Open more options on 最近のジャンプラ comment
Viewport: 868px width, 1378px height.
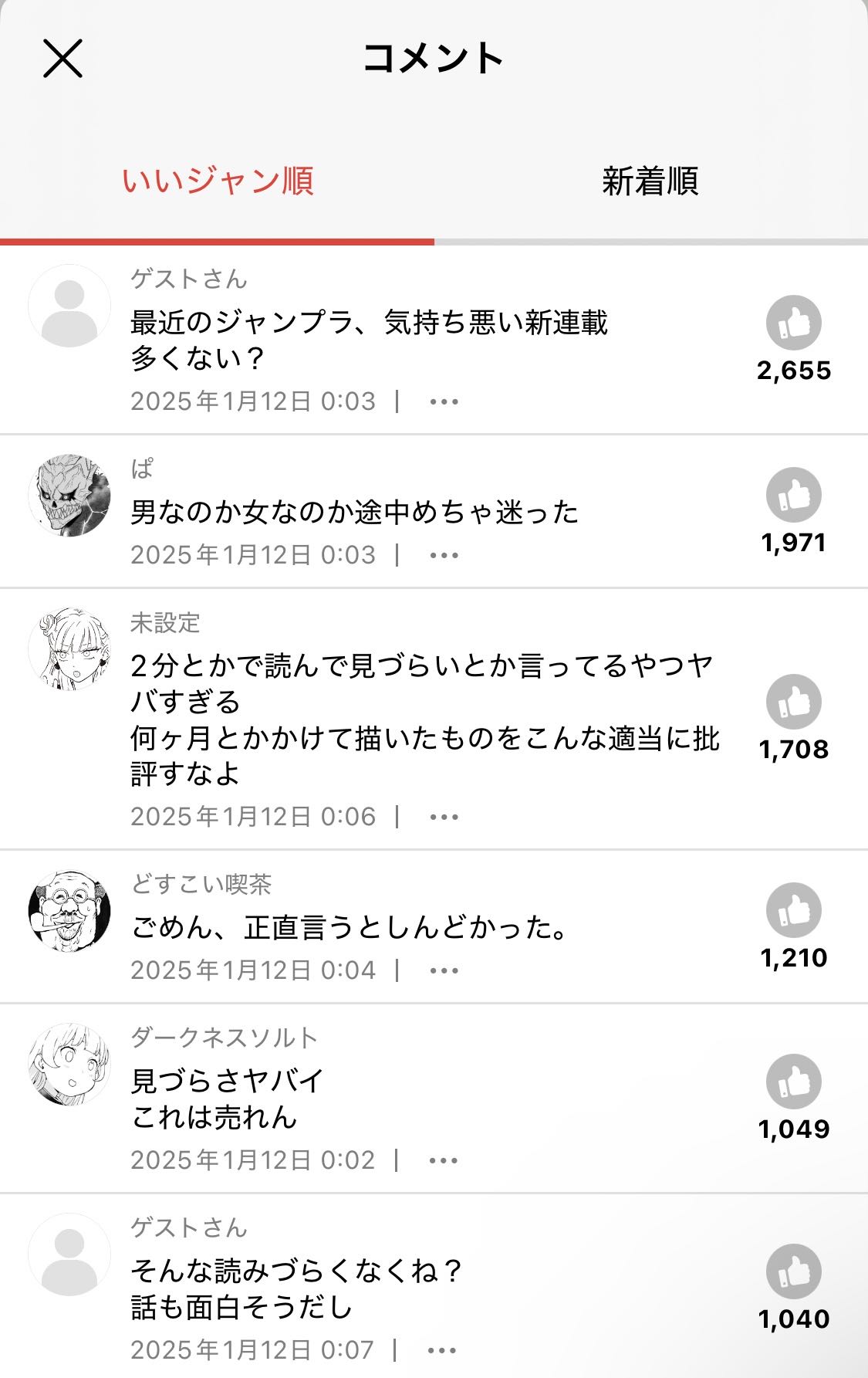coord(444,401)
